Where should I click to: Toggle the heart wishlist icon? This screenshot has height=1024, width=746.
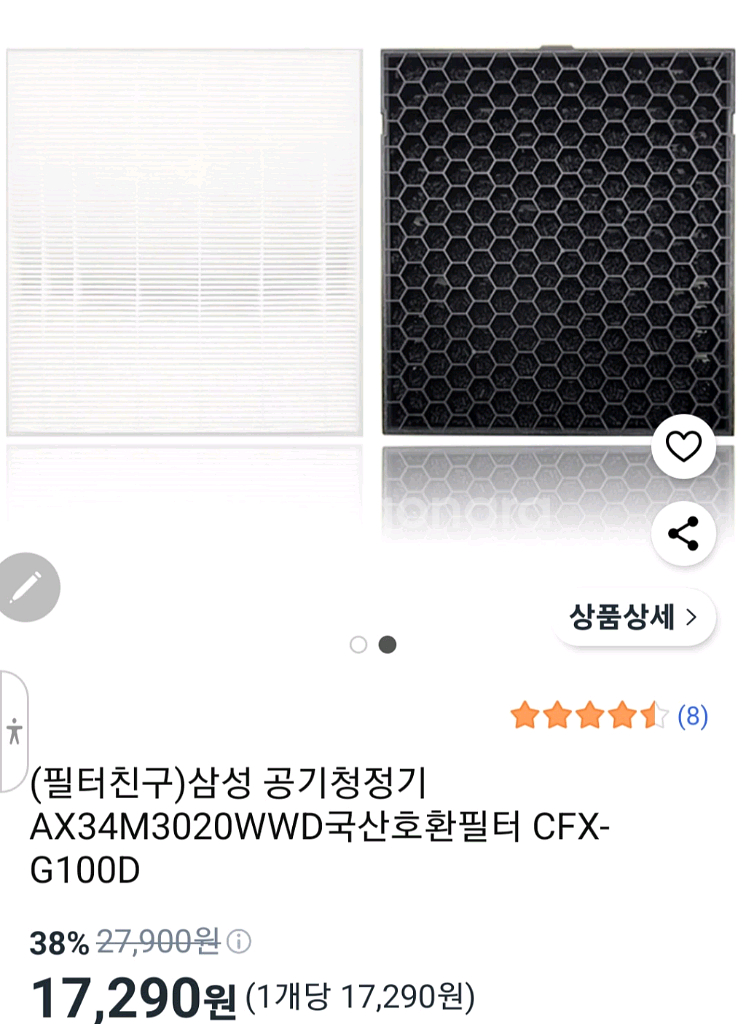pyautogui.click(x=683, y=446)
